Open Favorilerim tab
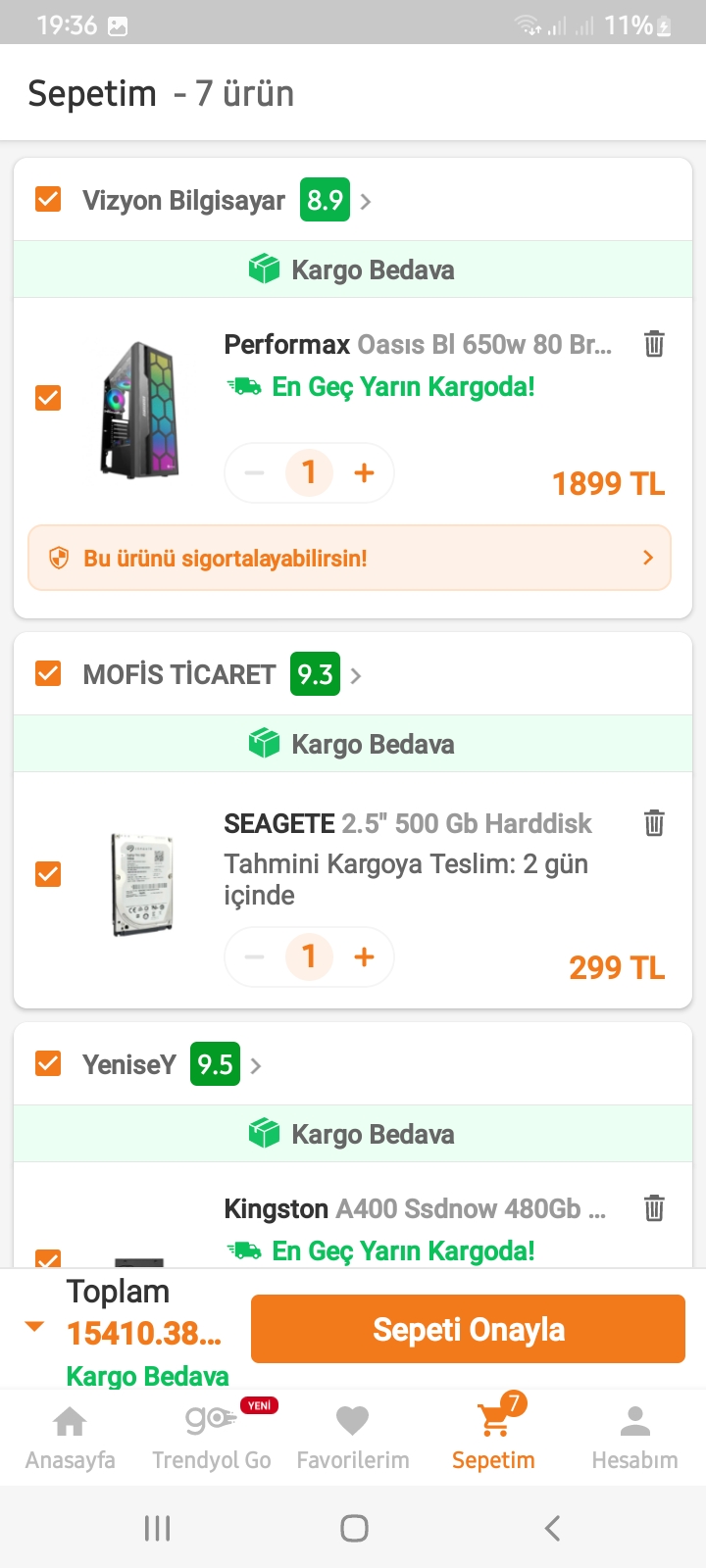Screen dimensions: 706x1568 [x=352, y=1436]
